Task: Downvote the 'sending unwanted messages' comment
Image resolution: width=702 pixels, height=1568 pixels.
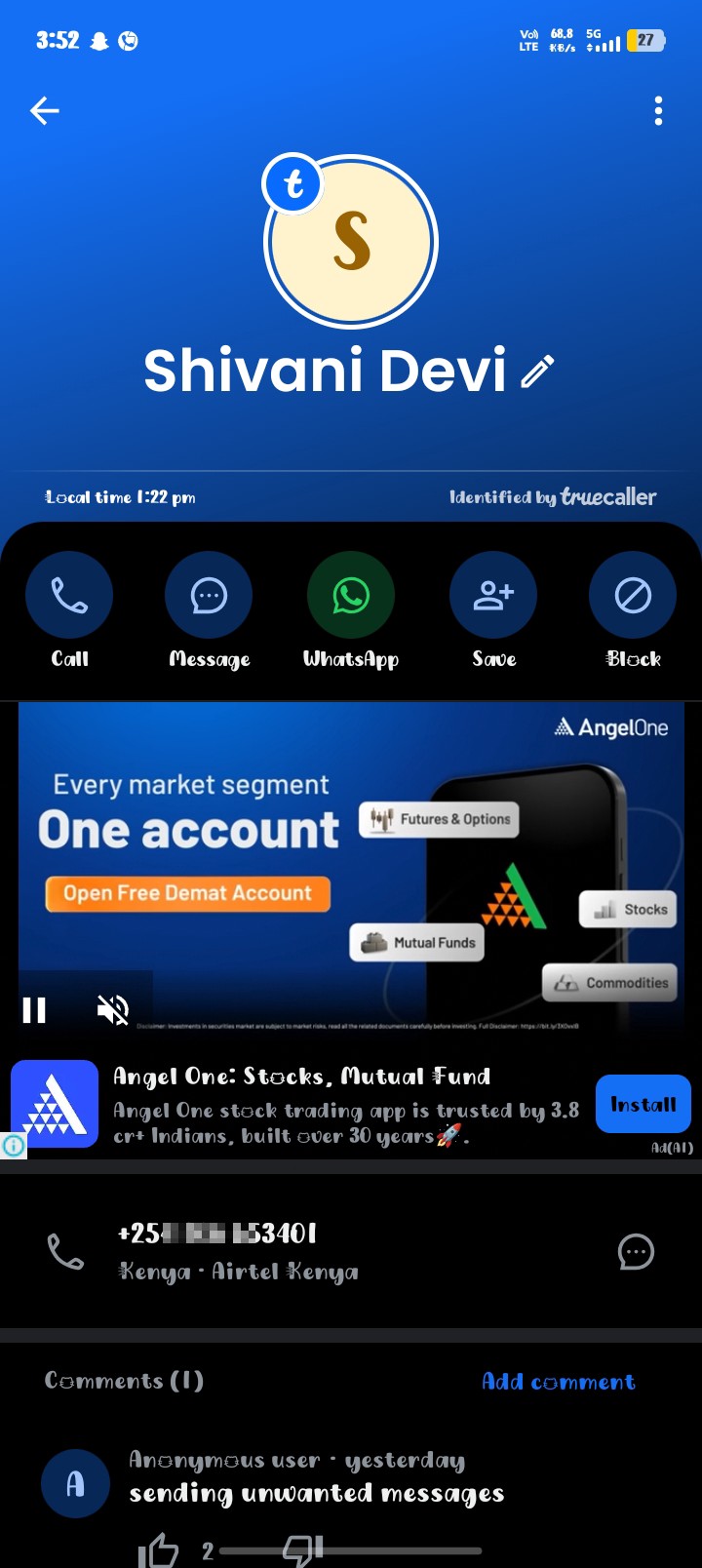Action: [302, 1550]
